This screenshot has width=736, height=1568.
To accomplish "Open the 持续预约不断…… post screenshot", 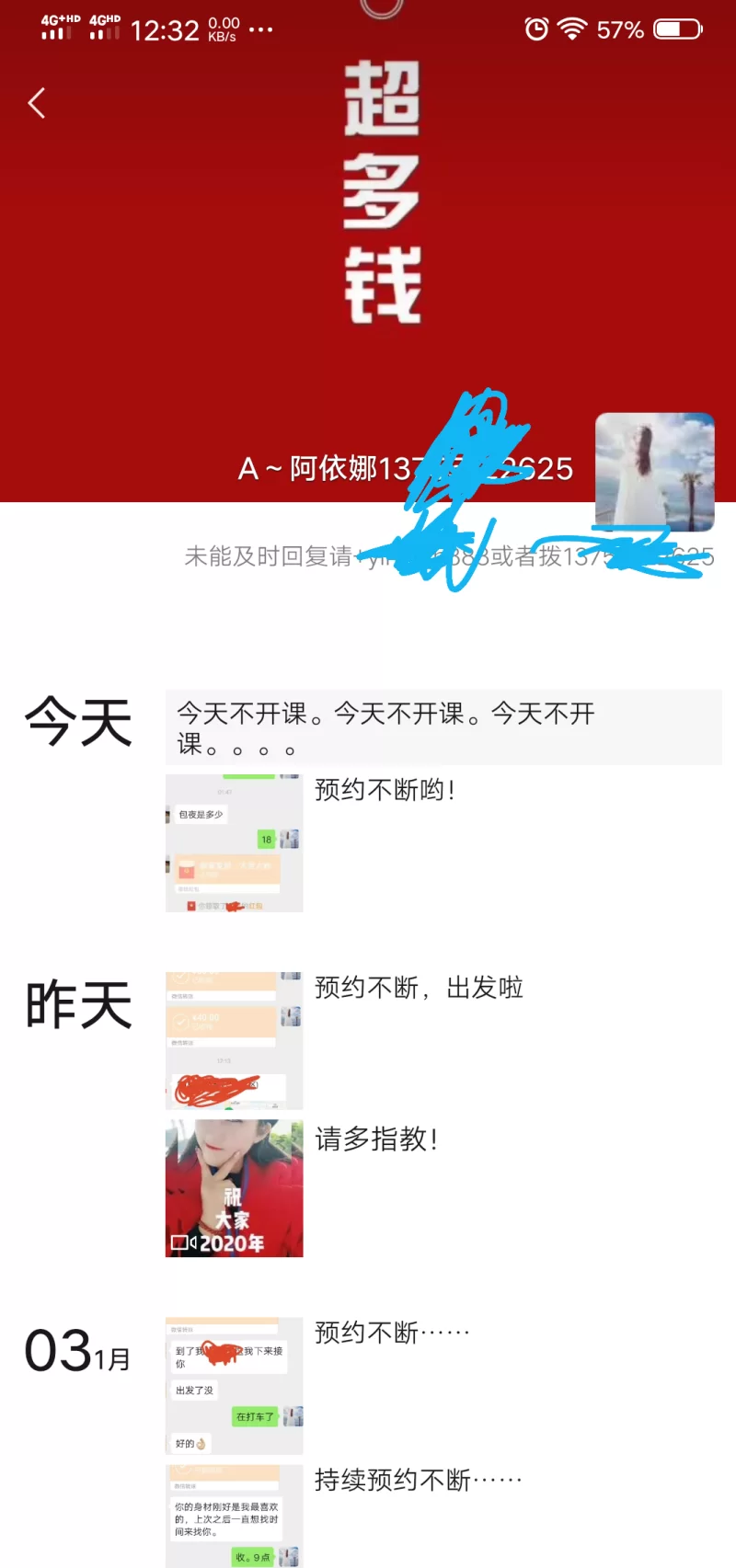I will click(x=234, y=1516).
